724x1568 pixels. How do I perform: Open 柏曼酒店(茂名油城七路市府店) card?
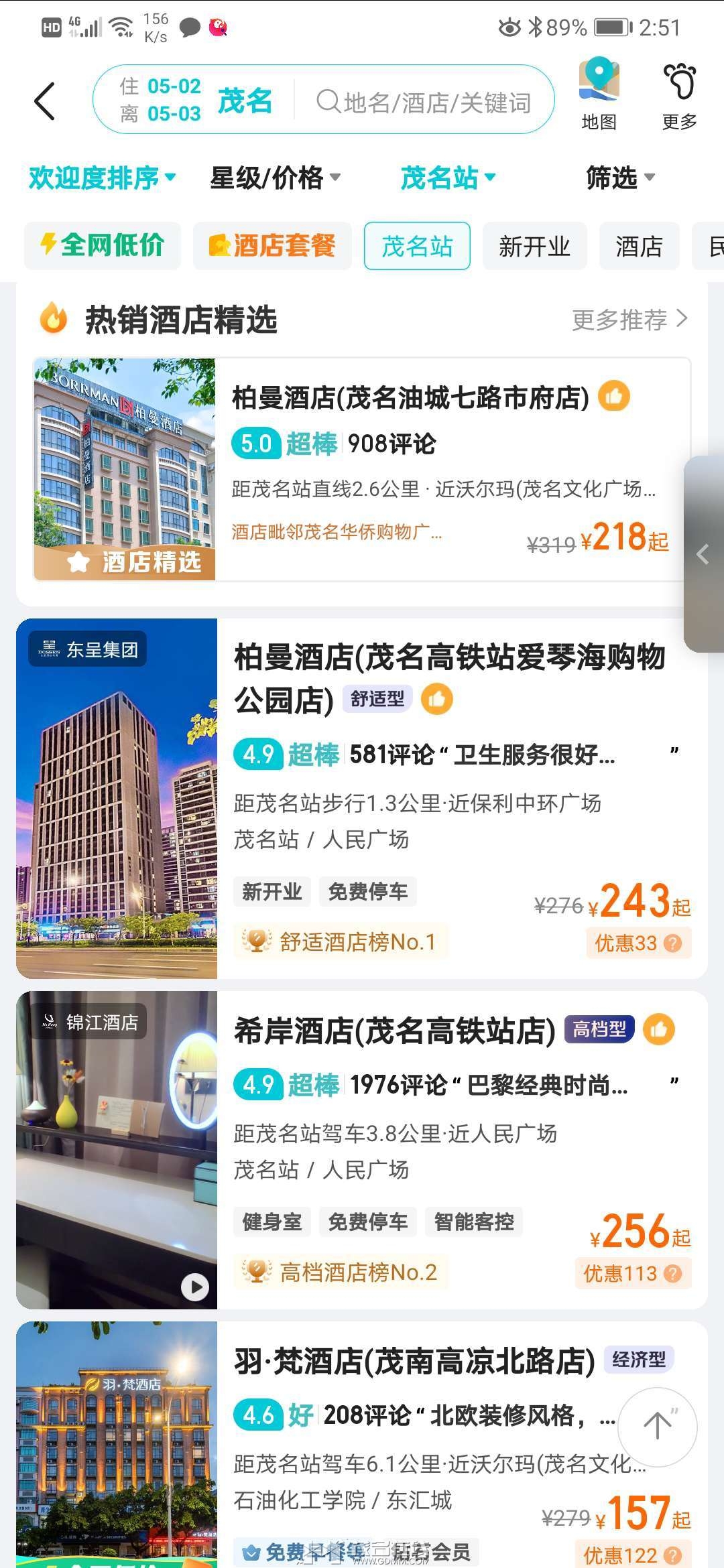point(362,469)
